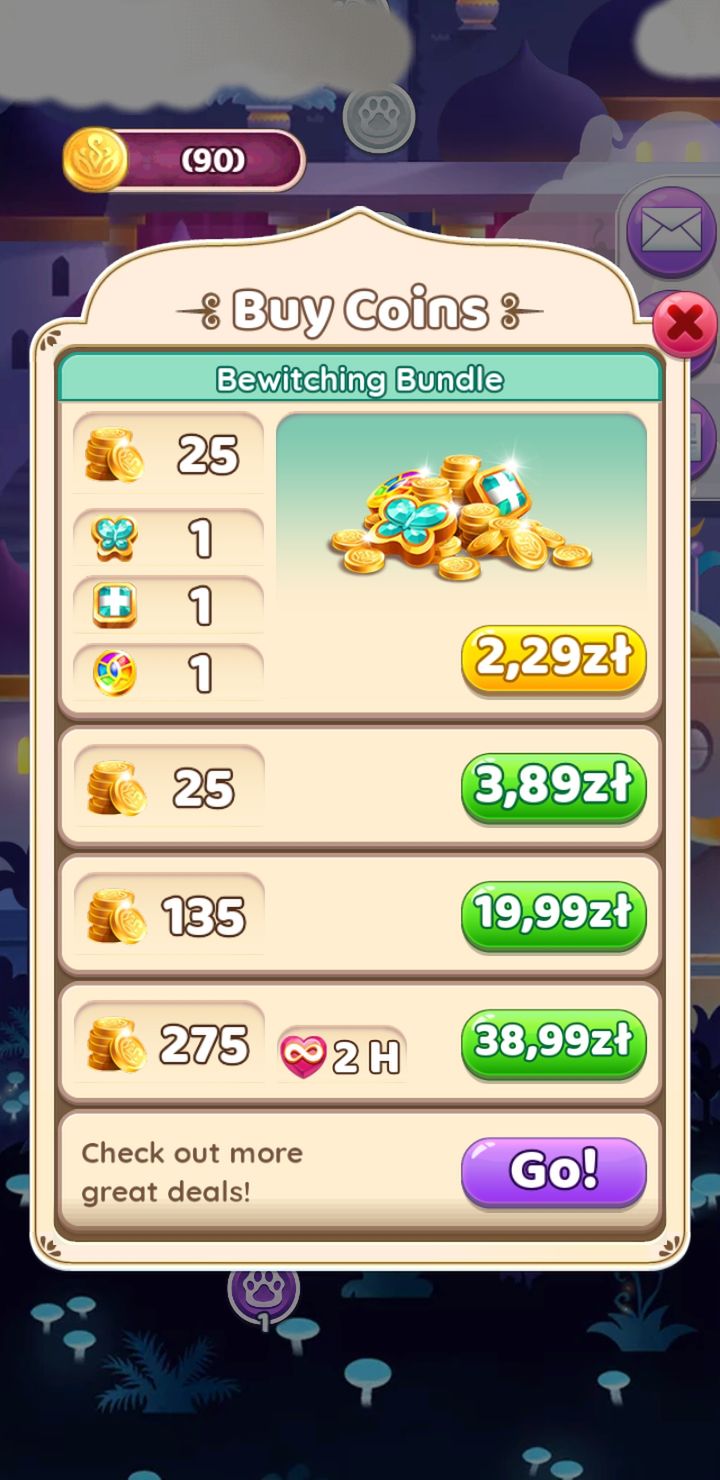Purchase 25 coins for 3,89zł

pyautogui.click(x=553, y=788)
